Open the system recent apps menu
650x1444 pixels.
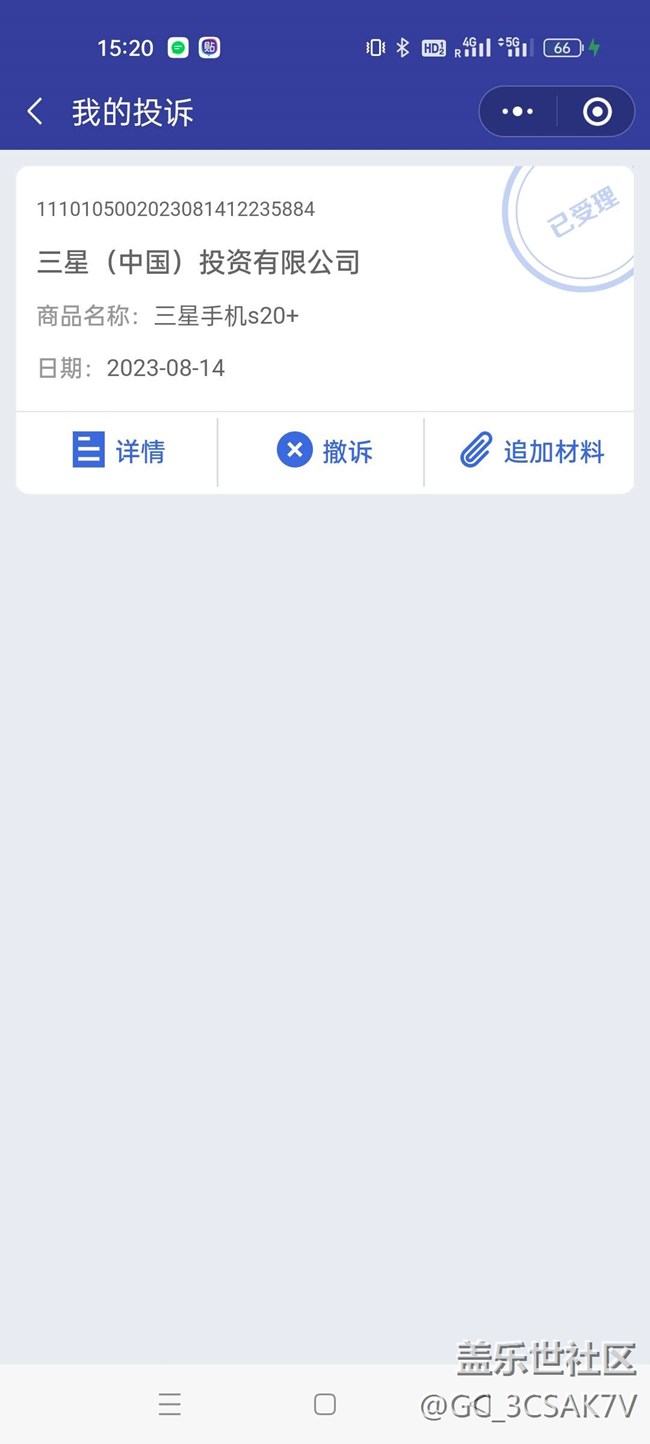click(x=170, y=1404)
